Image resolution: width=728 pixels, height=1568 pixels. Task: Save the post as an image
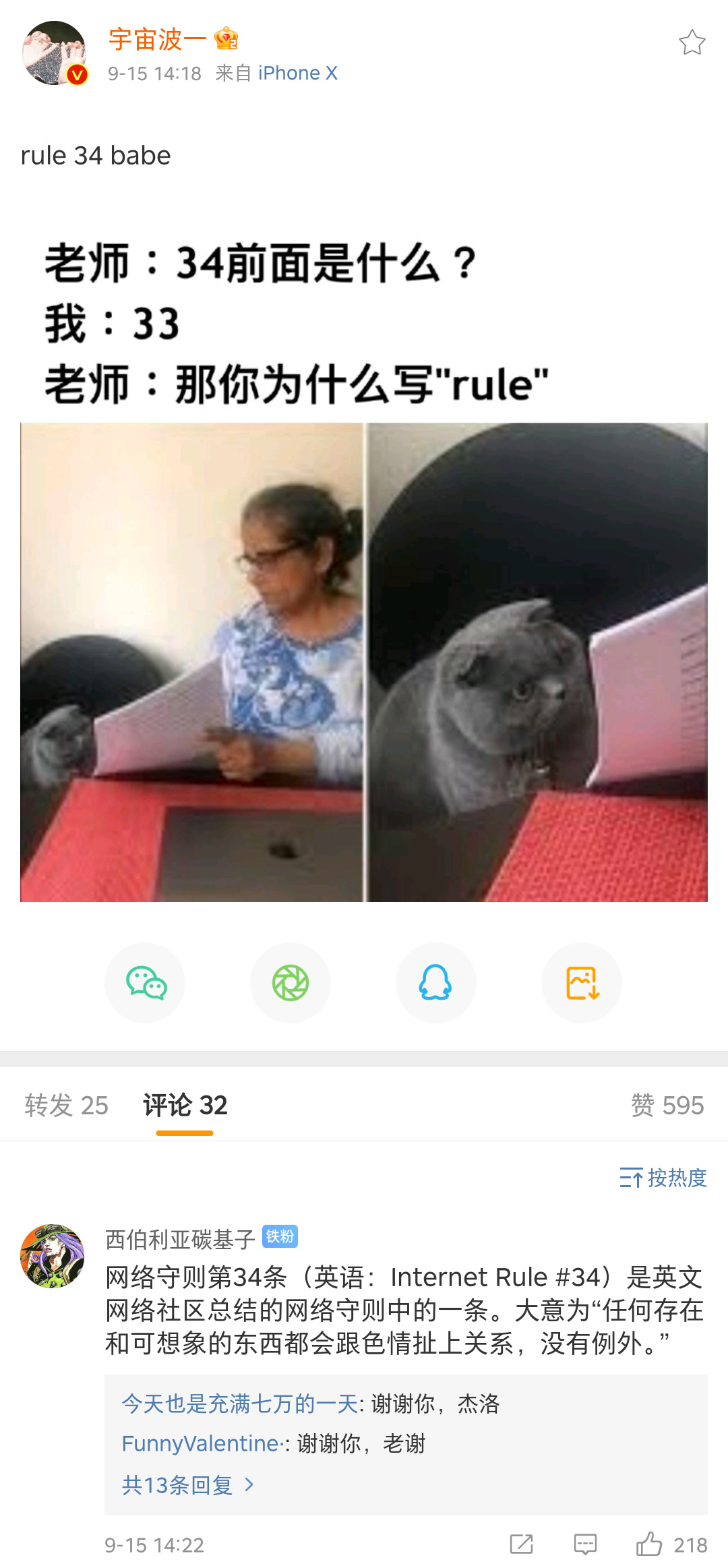point(582,982)
